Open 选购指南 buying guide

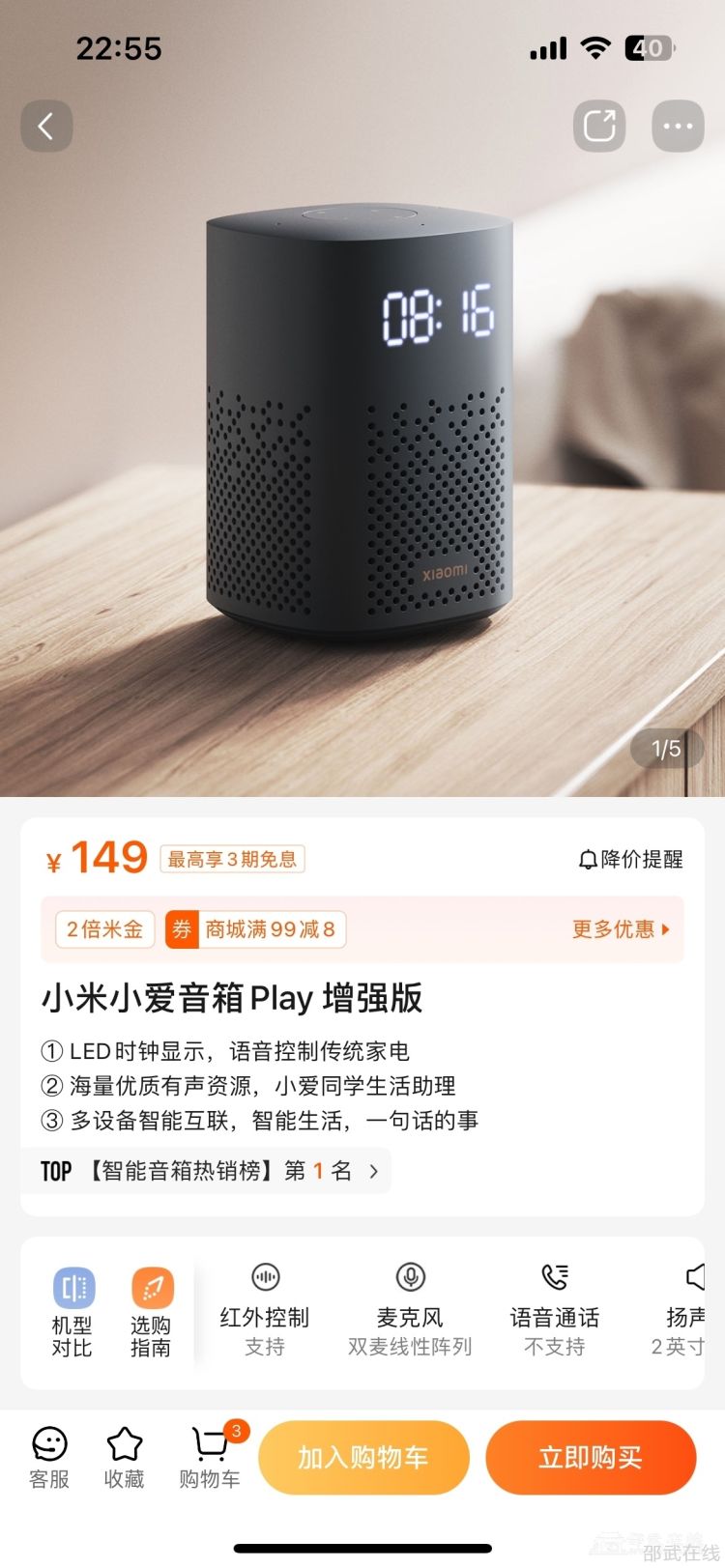pyautogui.click(x=151, y=1312)
